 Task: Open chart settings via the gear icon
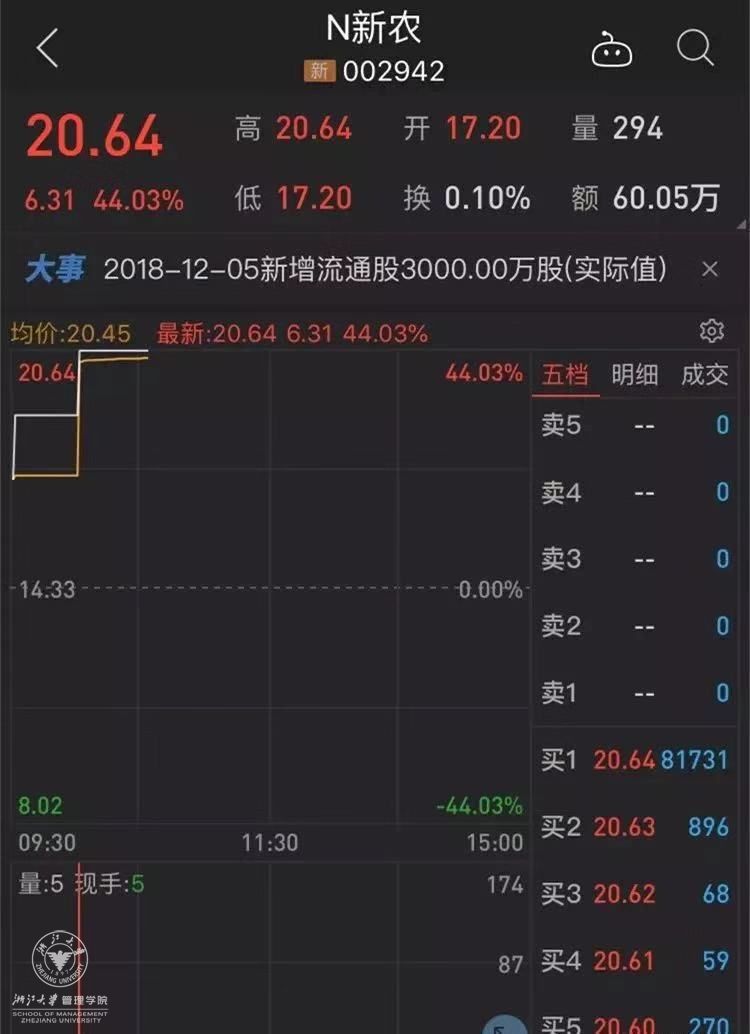[714, 330]
